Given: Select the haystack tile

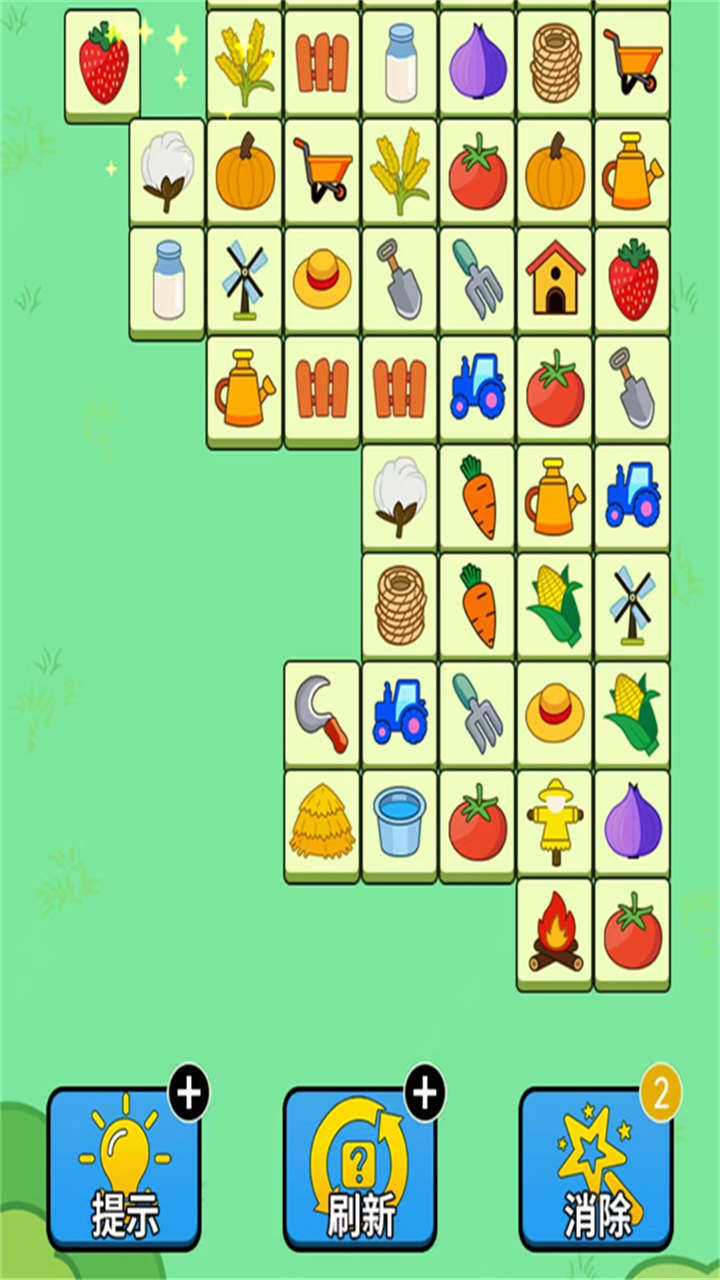Looking at the screenshot, I should (x=322, y=823).
